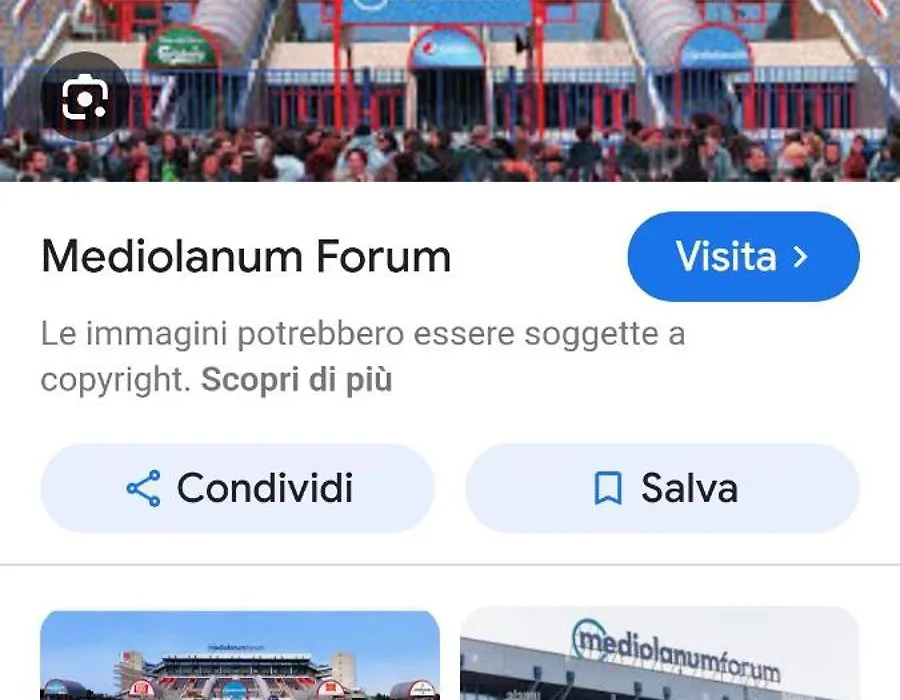Open the Scopri di più link

(x=297, y=381)
